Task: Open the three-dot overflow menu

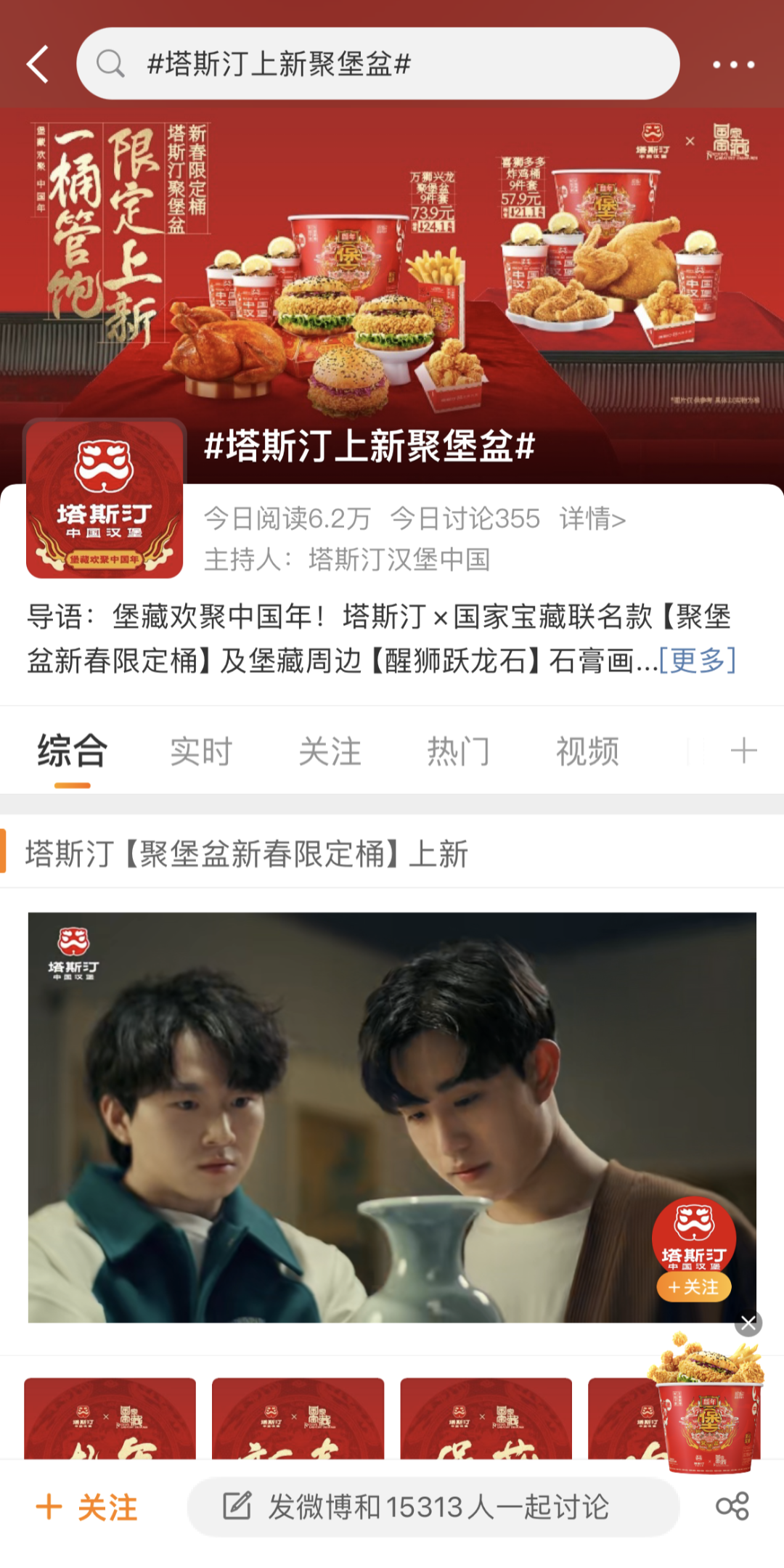Action: pos(733,65)
